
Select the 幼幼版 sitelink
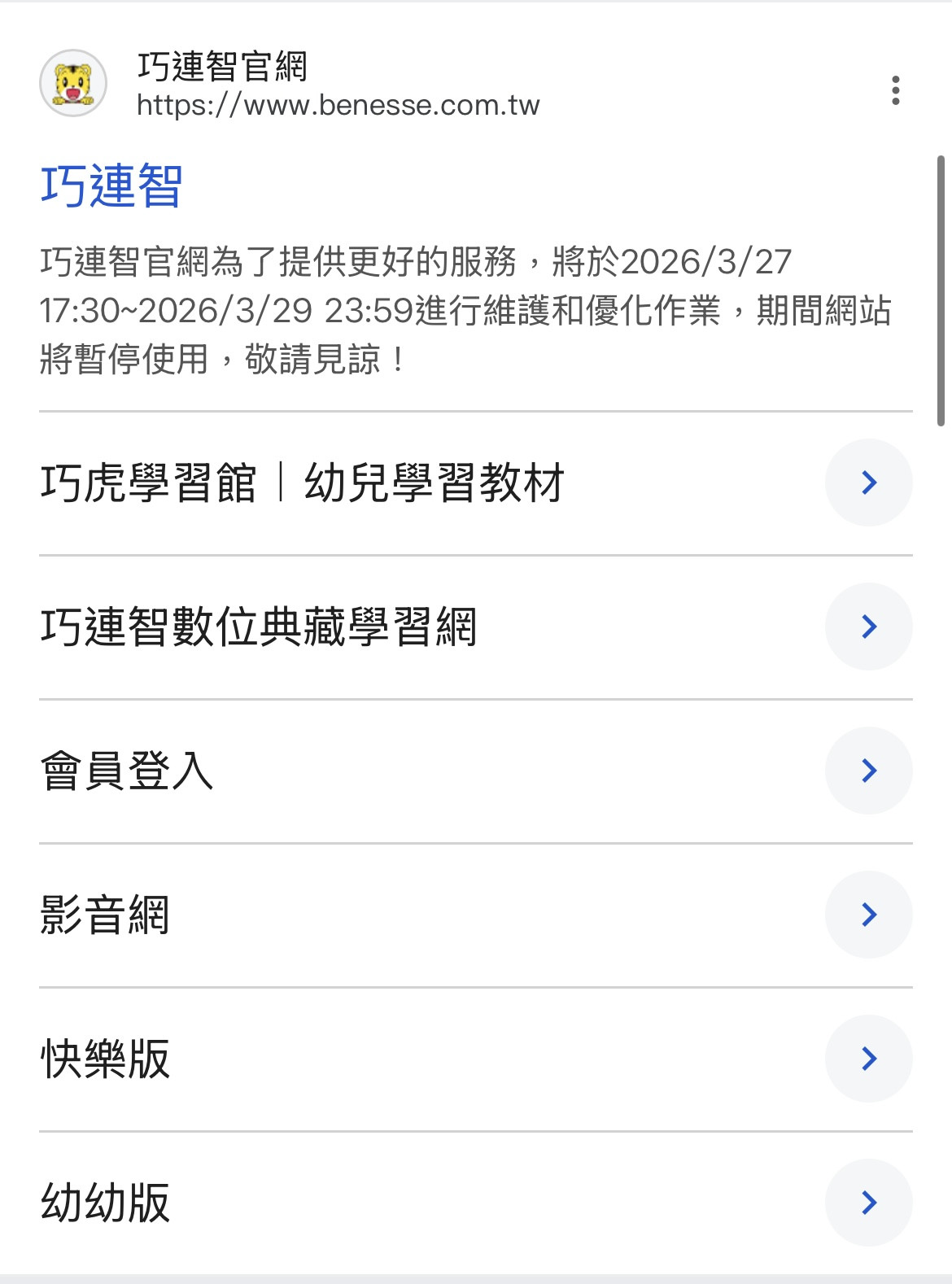[x=106, y=1203]
